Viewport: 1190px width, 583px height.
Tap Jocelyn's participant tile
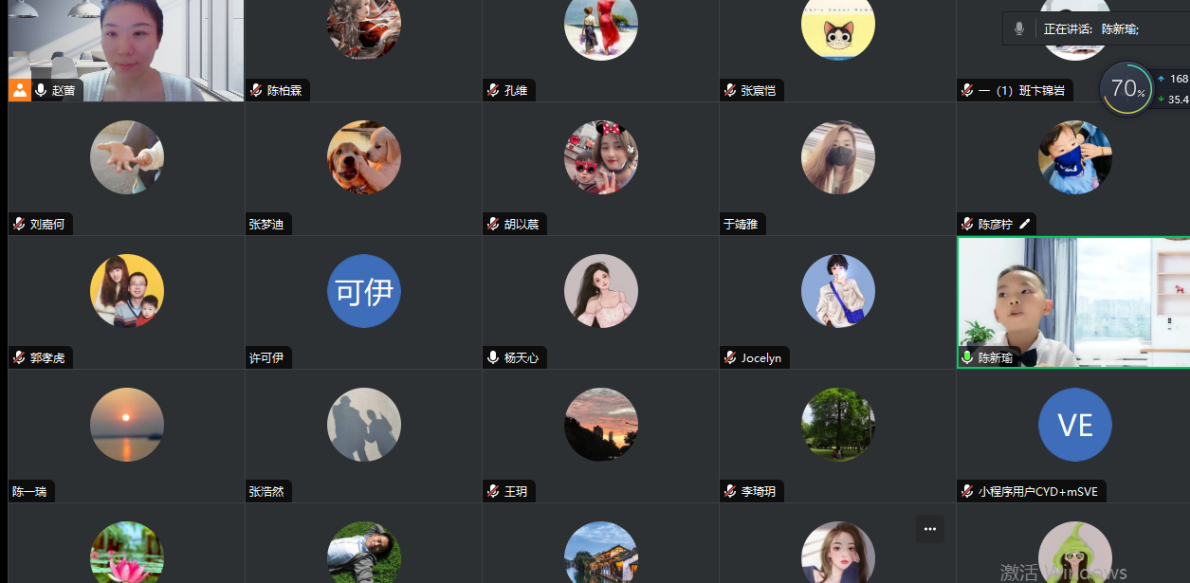click(x=837, y=302)
